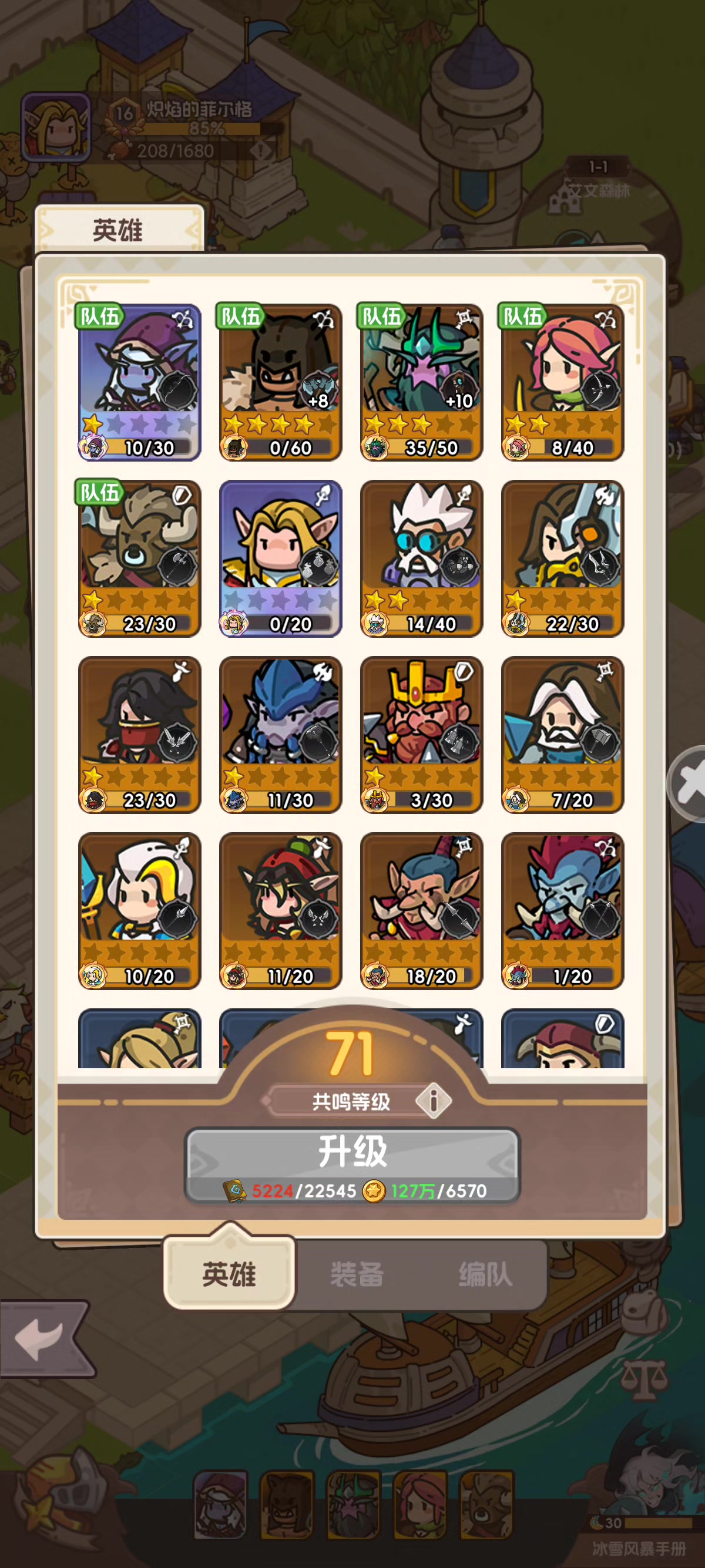Open the crowned dwarf hero 3/30
Image resolution: width=705 pixels, height=1568 pixels.
click(x=421, y=735)
